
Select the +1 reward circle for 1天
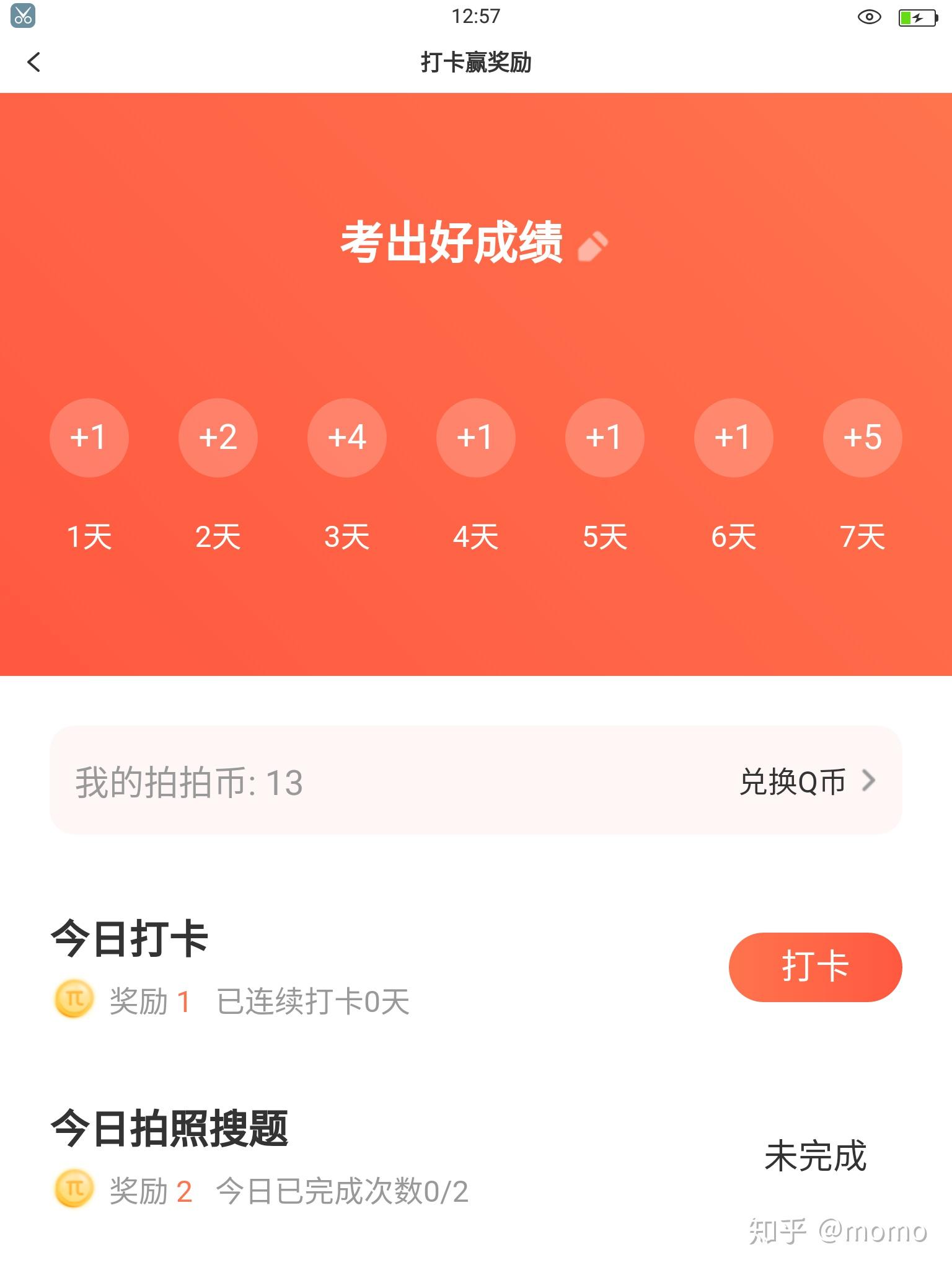(x=89, y=438)
